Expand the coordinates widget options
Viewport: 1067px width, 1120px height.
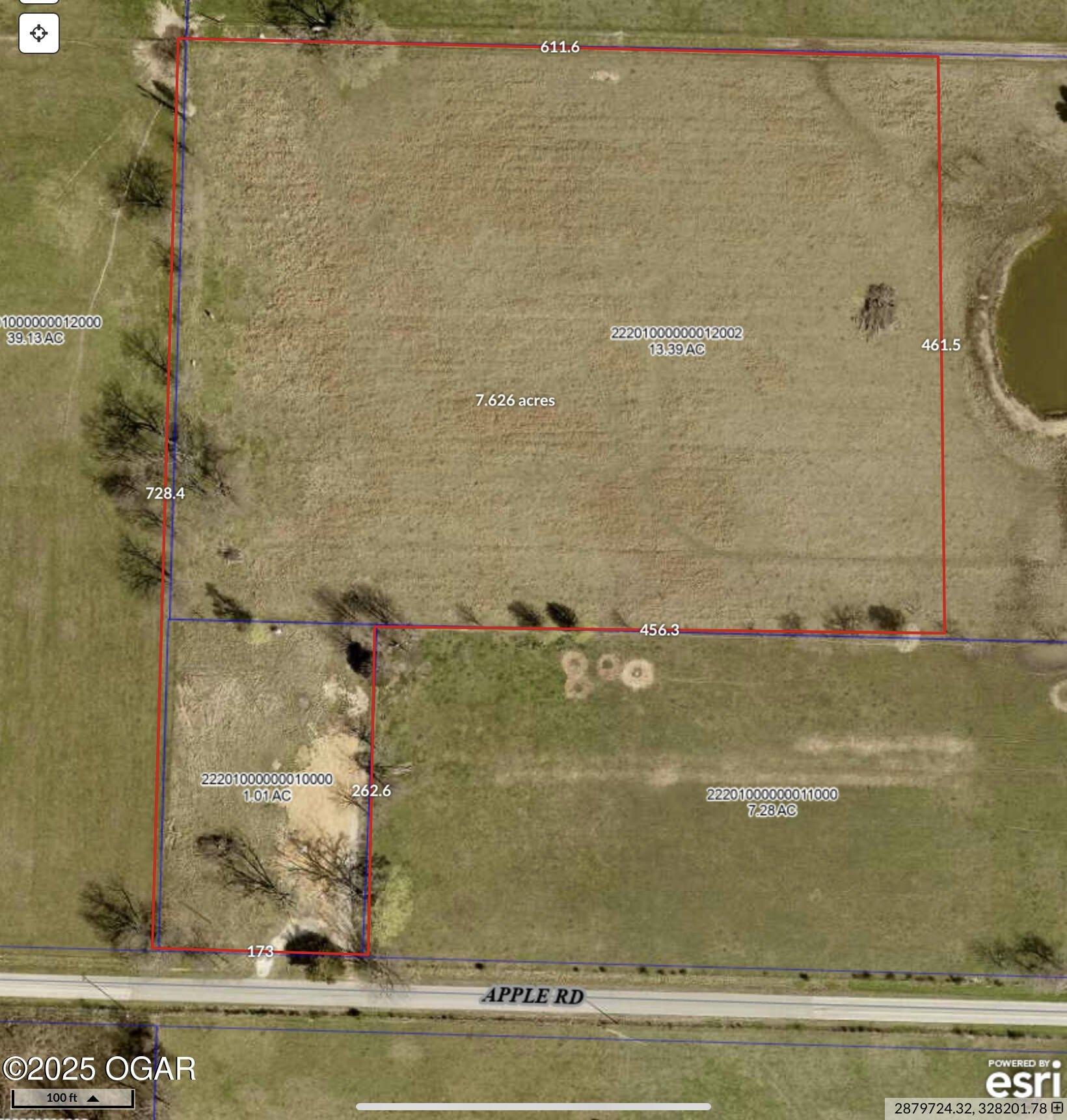[1057, 1108]
